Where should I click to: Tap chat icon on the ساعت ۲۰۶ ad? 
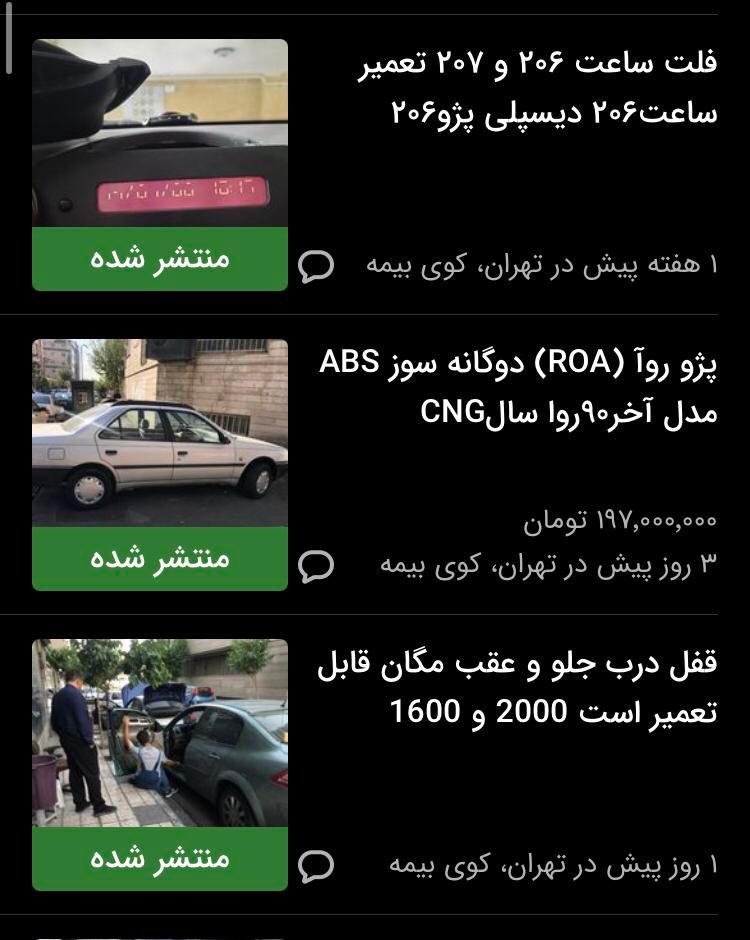pos(316,266)
